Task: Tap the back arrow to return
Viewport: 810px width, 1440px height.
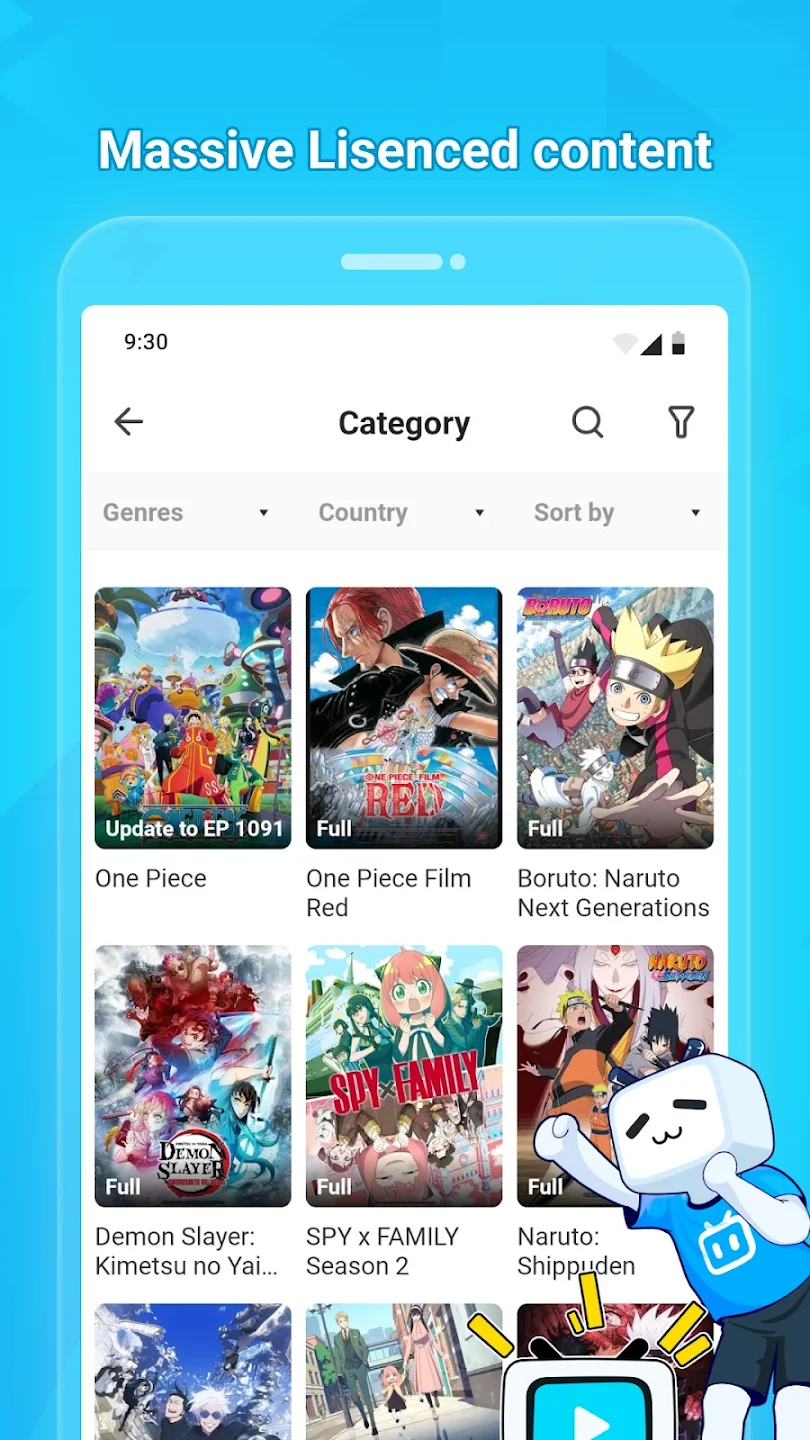Action: [128, 422]
